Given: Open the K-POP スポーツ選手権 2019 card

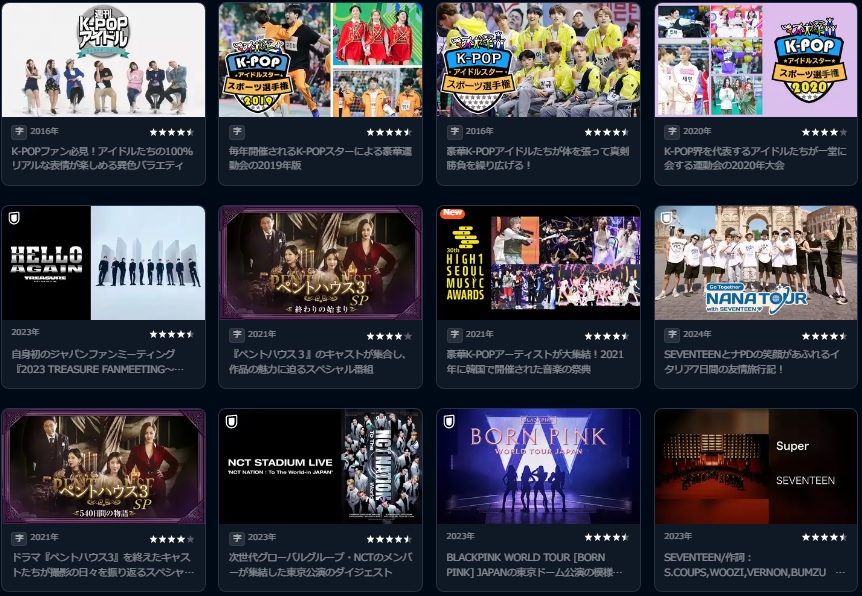Looking at the screenshot, I should [320, 60].
